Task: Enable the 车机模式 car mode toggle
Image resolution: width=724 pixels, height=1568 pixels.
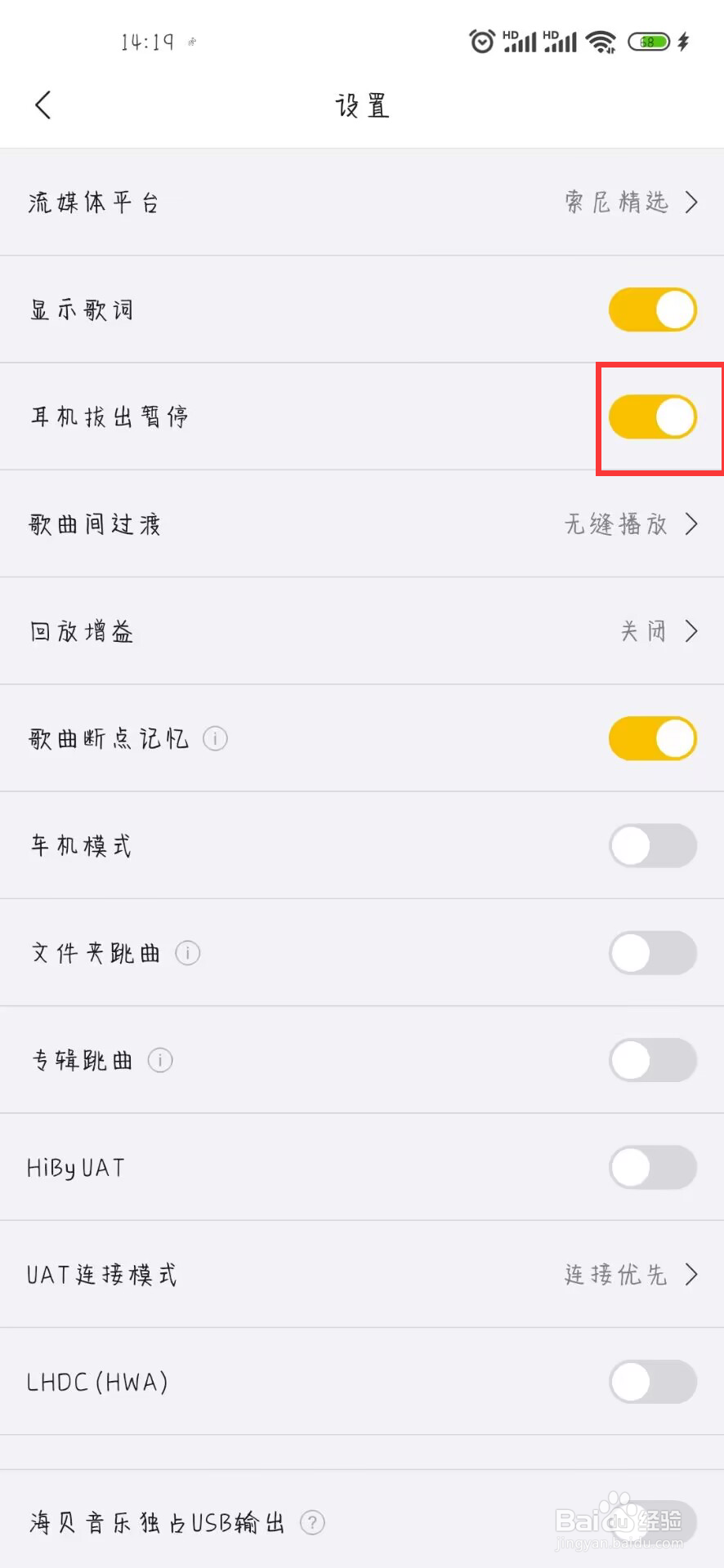Action: (652, 845)
